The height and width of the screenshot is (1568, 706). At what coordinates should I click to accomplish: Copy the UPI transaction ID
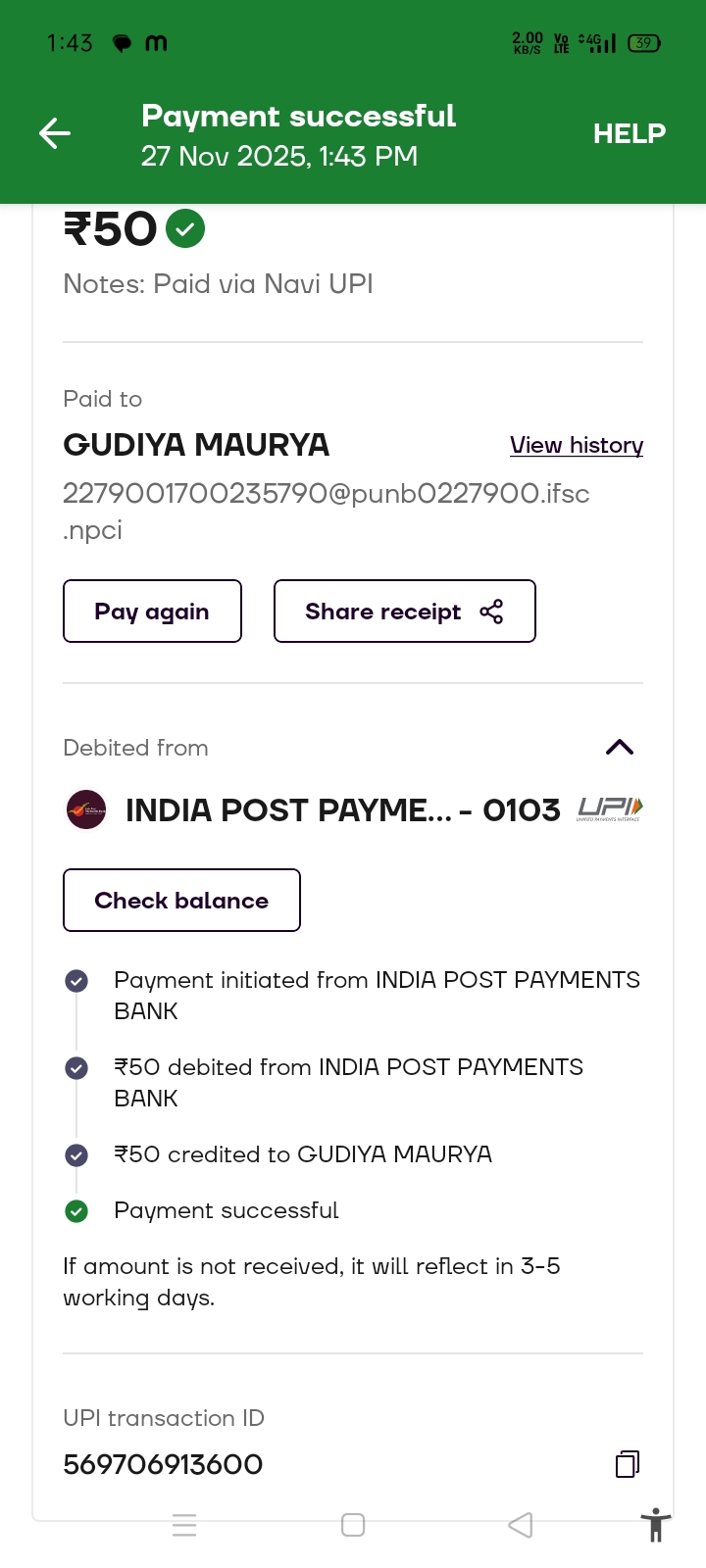[627, 1464]
